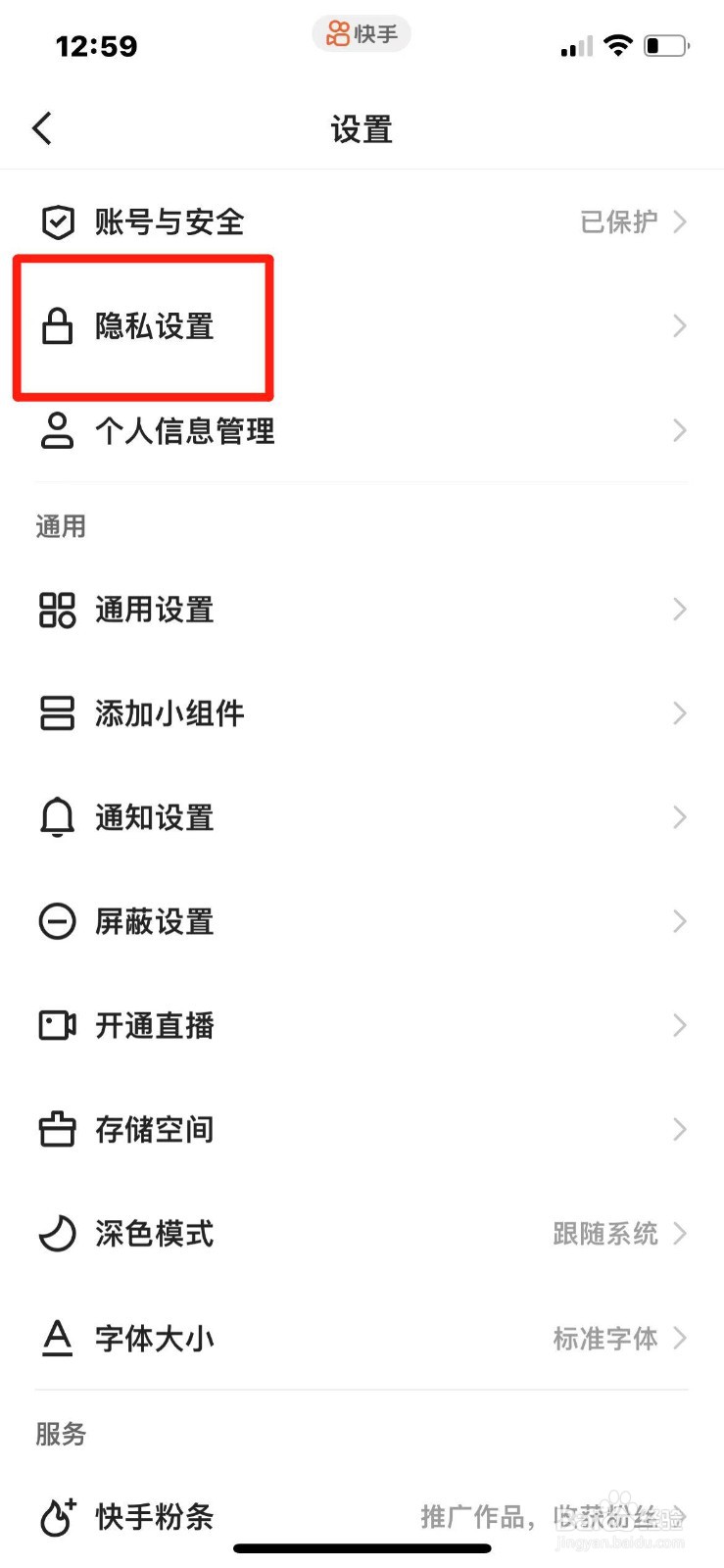Viewport: 724px width, 1568px height.
Task: Select the dark mode moon icon
Action: tap(57, 1233)
